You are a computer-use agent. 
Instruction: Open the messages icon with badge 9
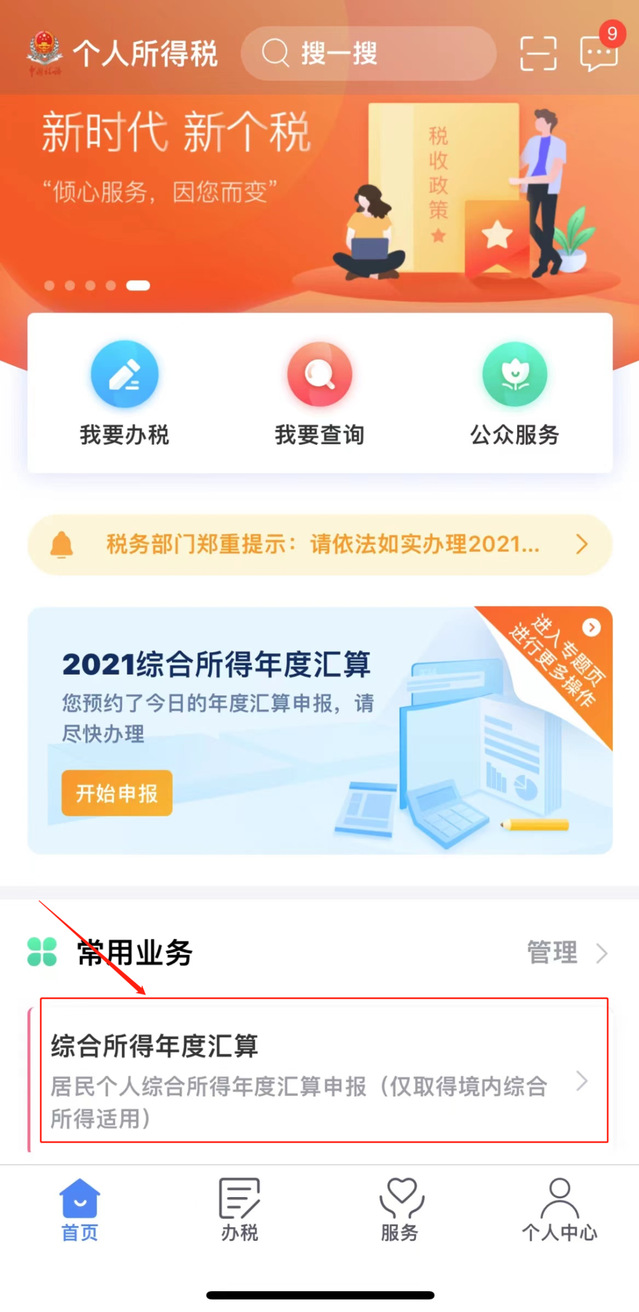599,53
